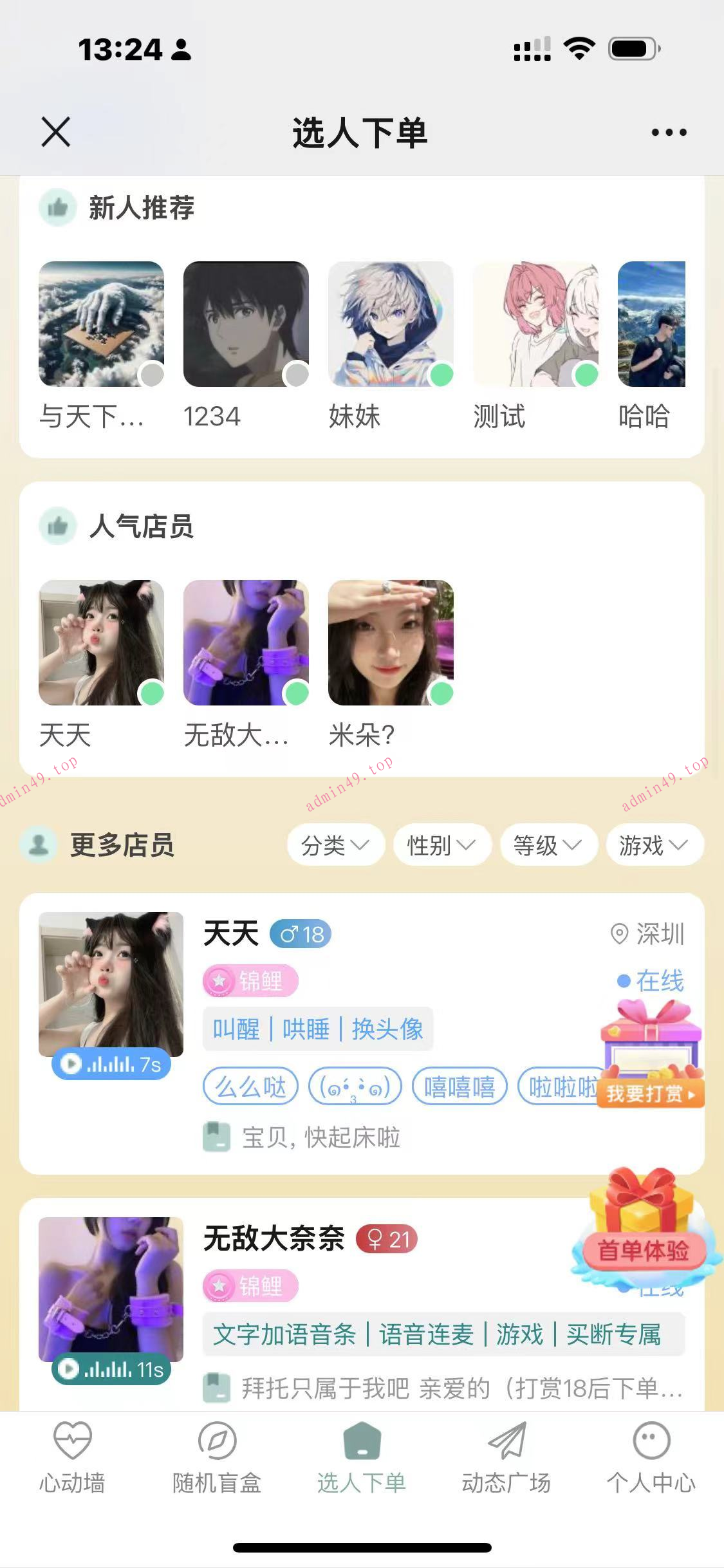Play 无敌大奈奈's 11s voice clip

click(111, 1369)
